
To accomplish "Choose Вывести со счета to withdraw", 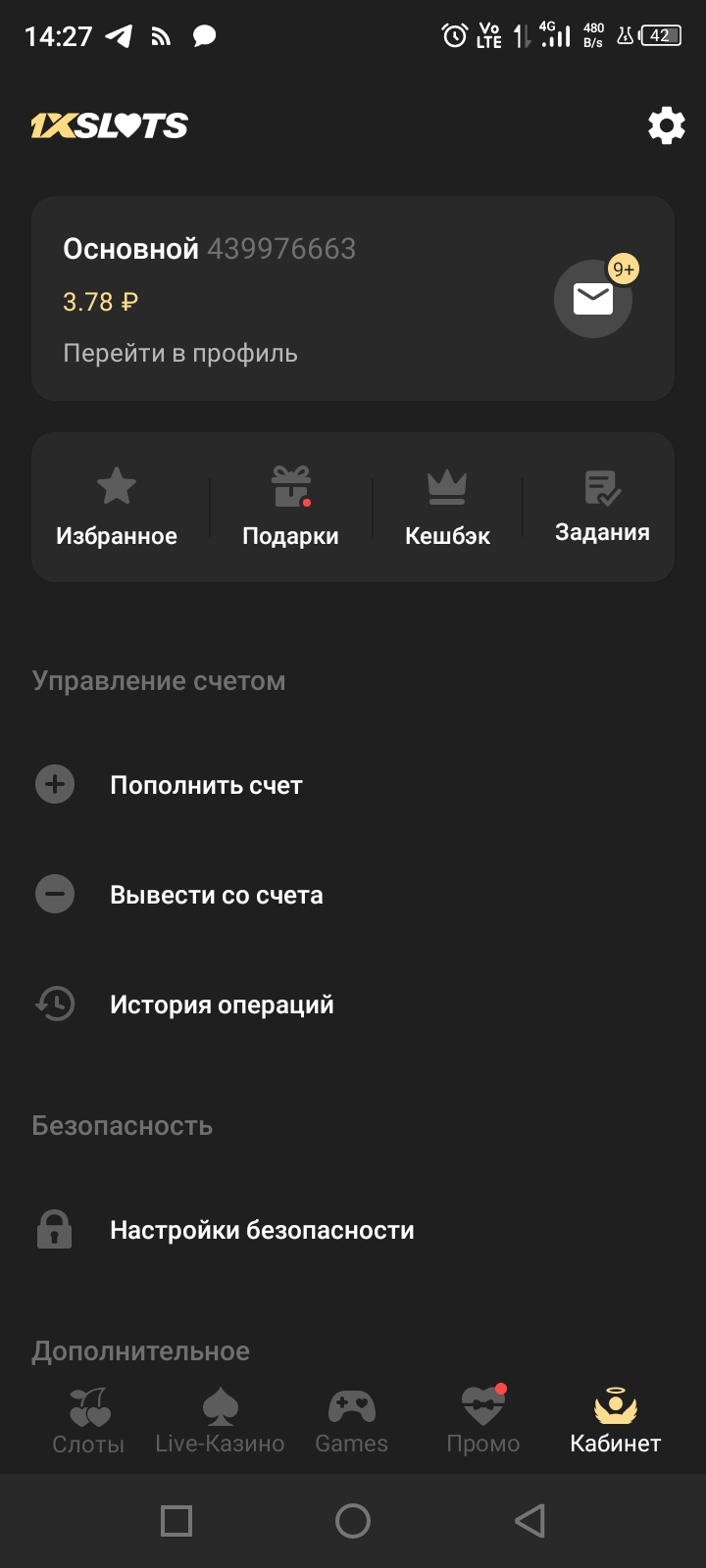I will pos(216,895).
